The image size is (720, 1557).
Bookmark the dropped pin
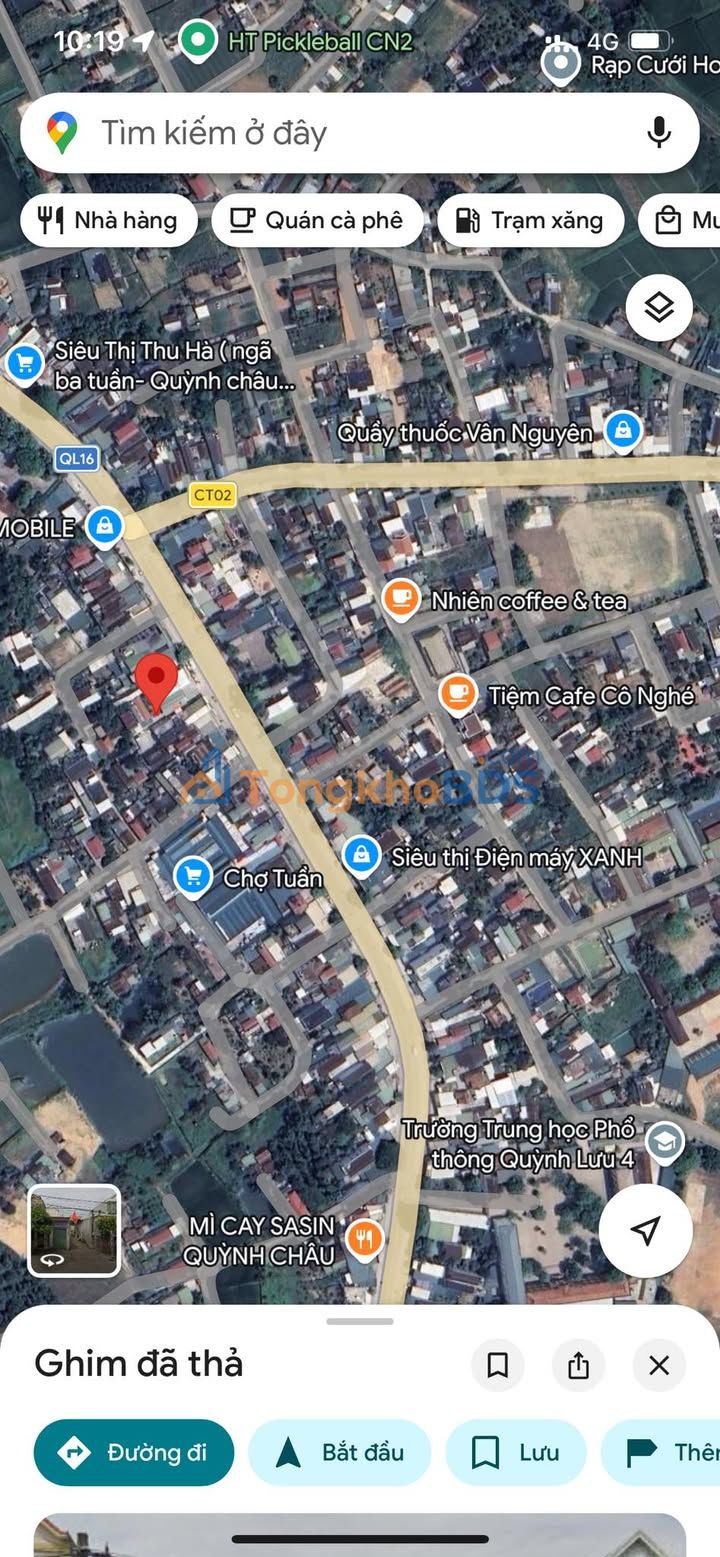coord(498,1365)
